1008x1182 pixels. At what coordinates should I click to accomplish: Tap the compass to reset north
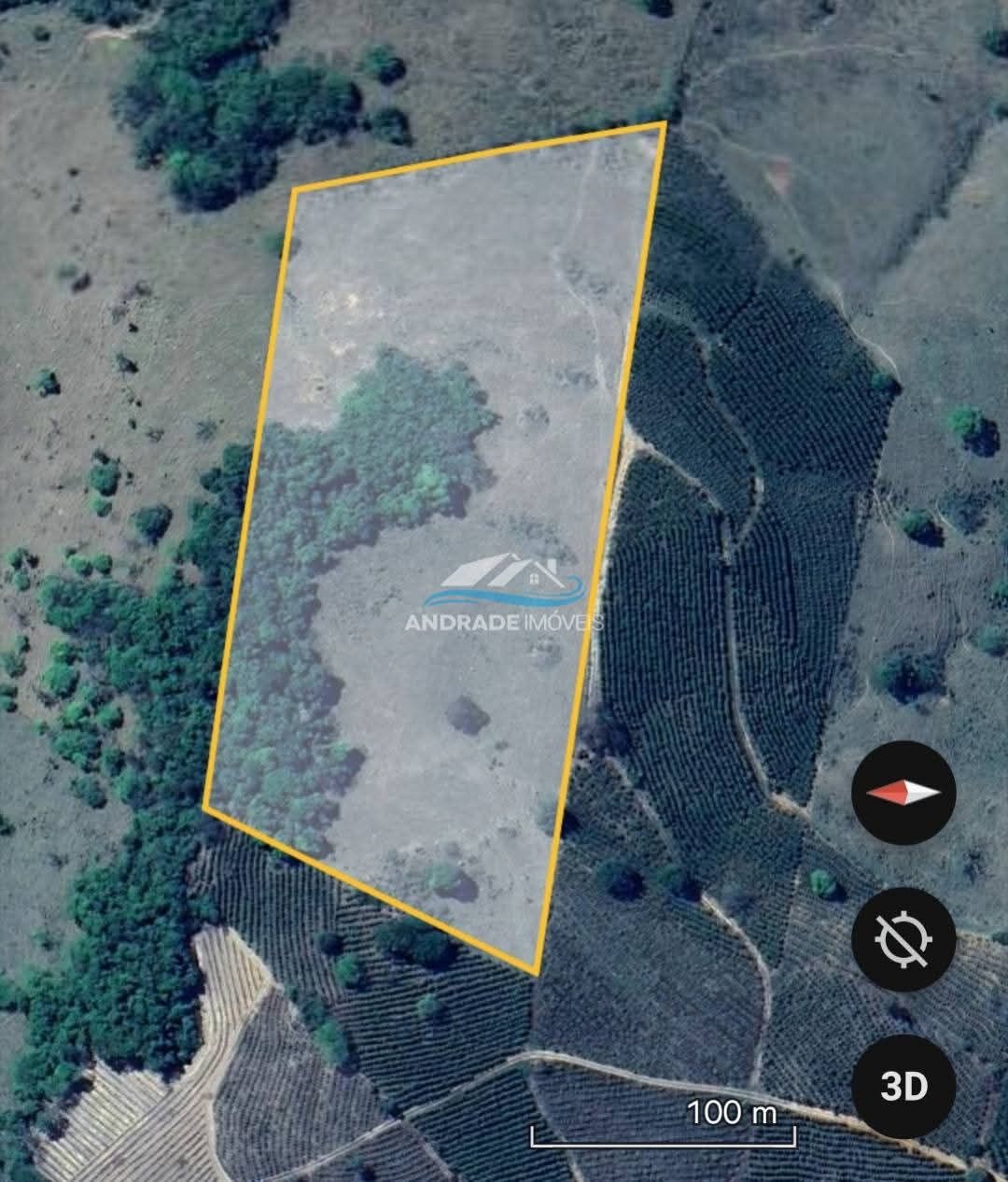903,793
